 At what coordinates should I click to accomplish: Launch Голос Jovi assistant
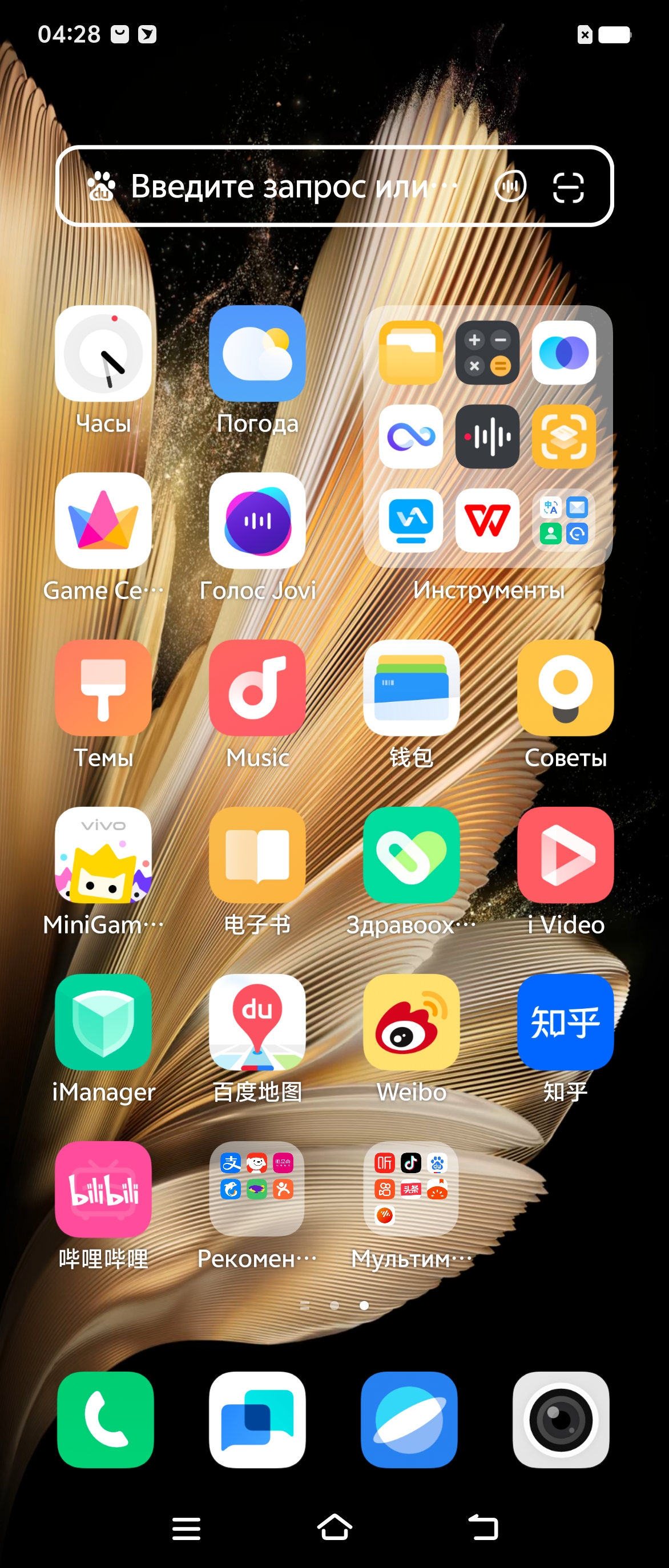pyautogui.click(x=257, y=521)
